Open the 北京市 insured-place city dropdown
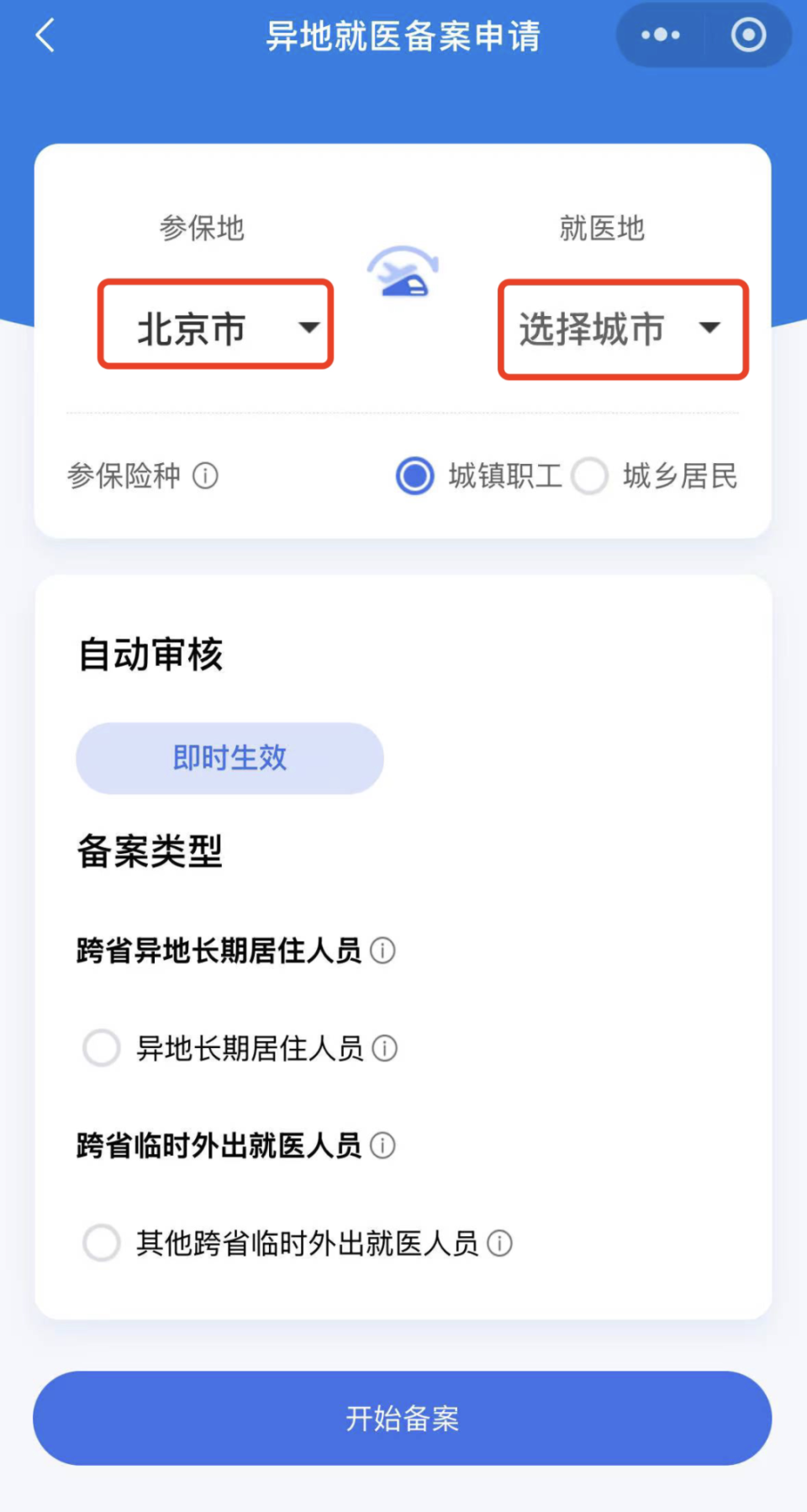Viewport: 807px width, 1512px height. (x=215, y=328)
